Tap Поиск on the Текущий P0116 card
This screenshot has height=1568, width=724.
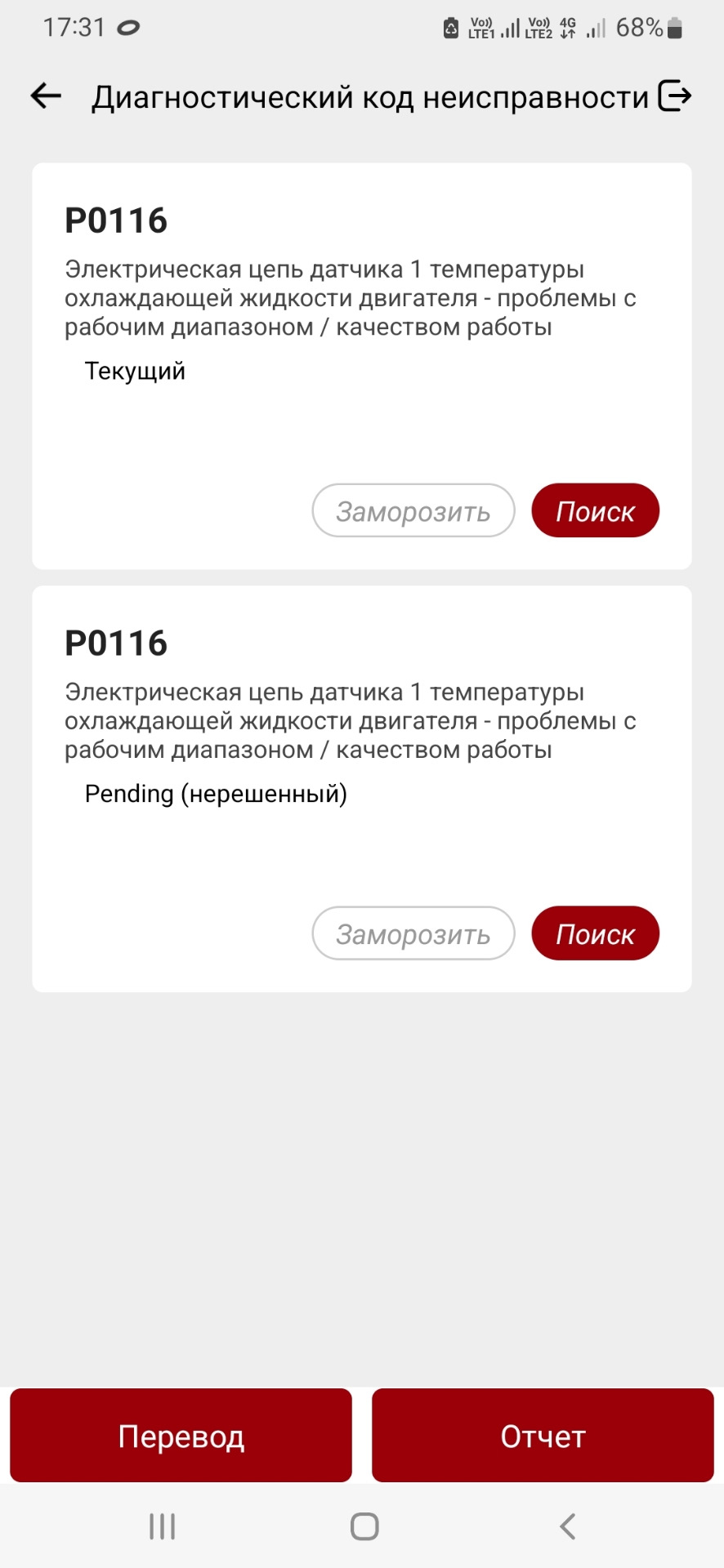point(595,511)
